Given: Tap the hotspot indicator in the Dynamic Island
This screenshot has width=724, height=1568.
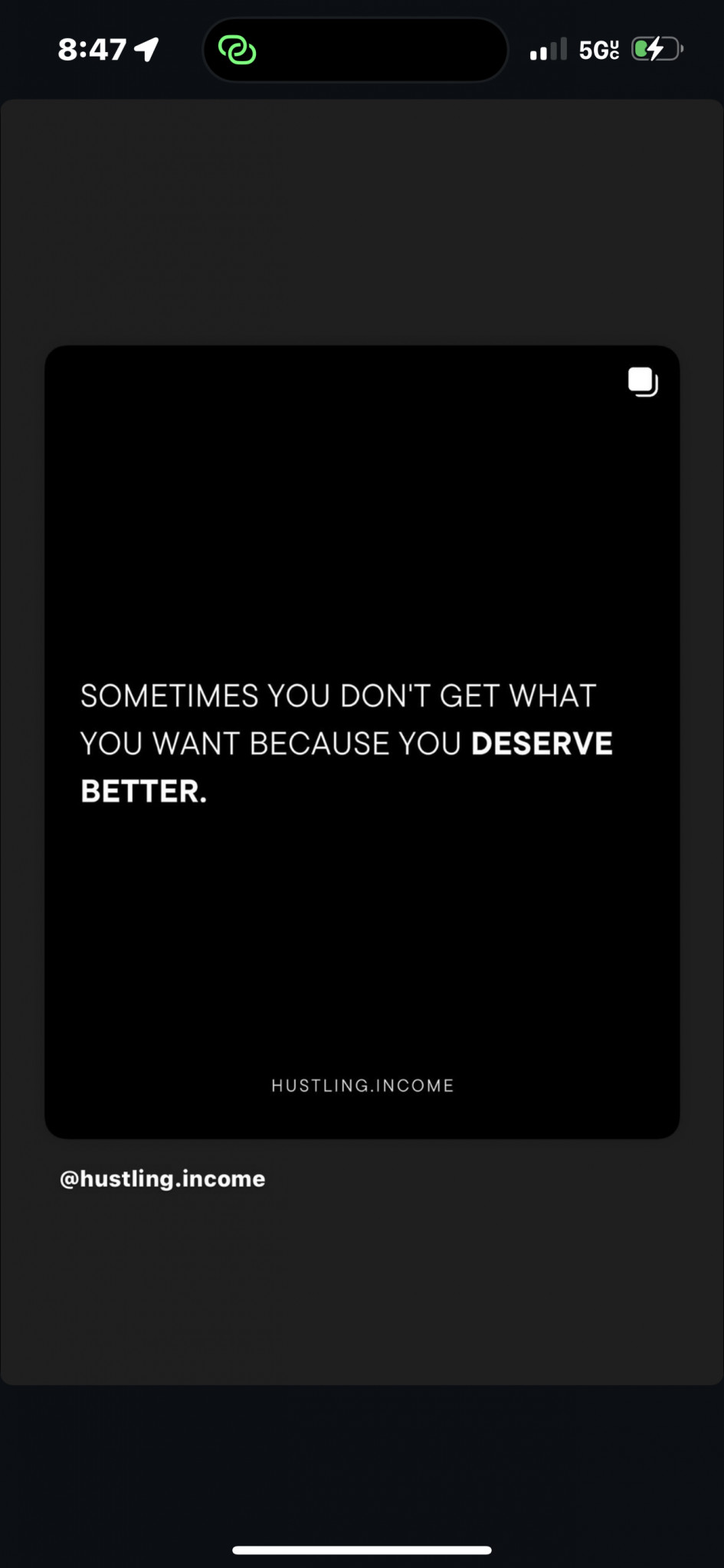Looking at the screenshot, I should (x=238, y=51).
